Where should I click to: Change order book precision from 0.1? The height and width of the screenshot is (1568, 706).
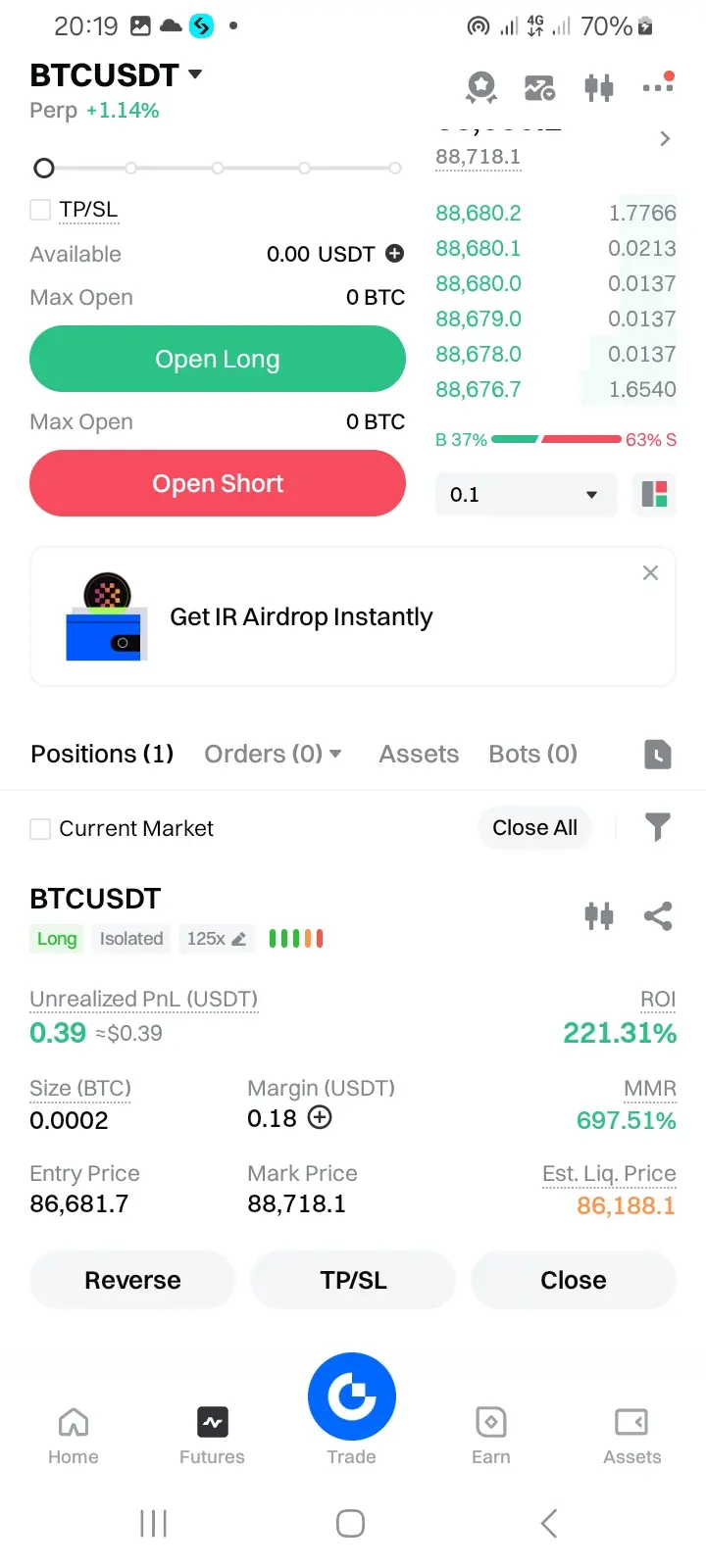point(525,495)
